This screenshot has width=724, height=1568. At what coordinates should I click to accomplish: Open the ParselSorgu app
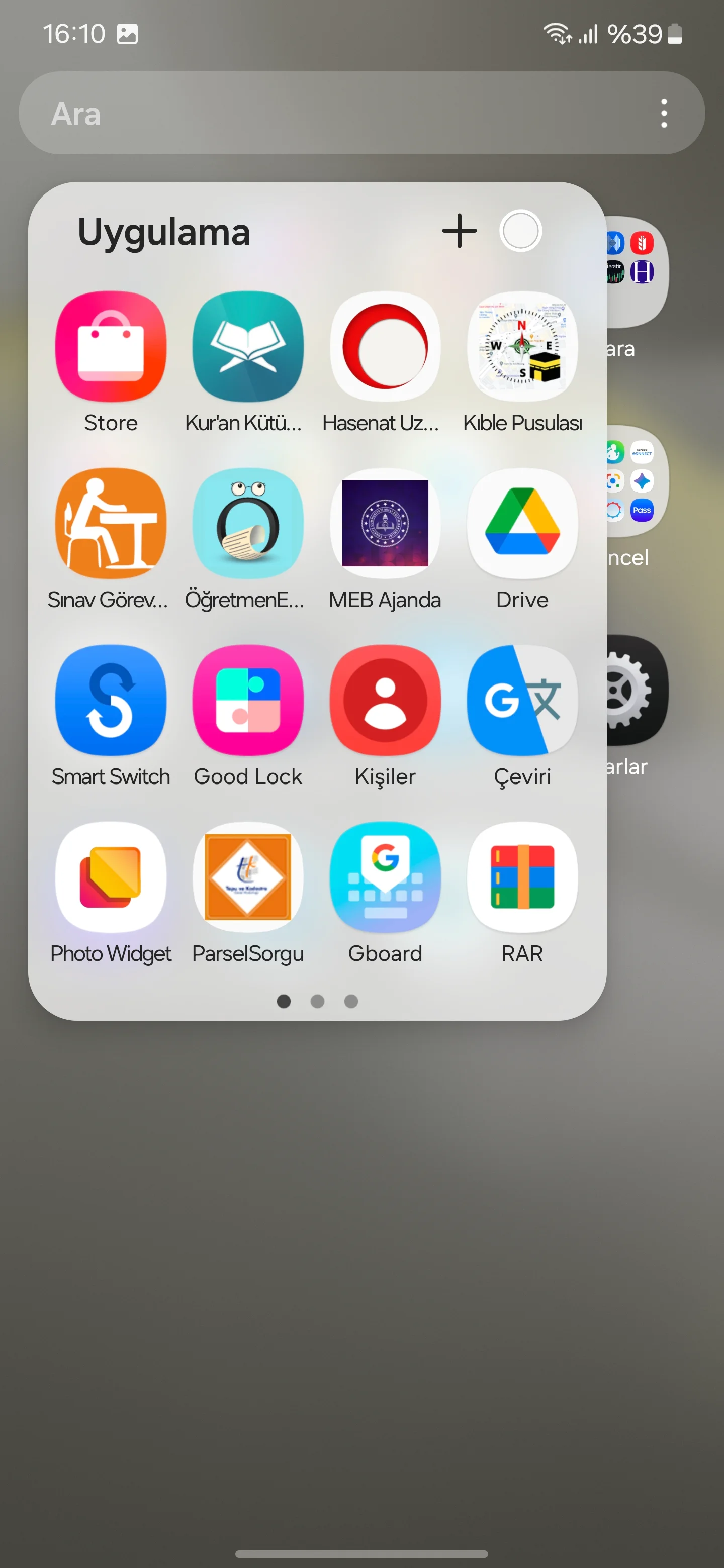pos(248,877)
